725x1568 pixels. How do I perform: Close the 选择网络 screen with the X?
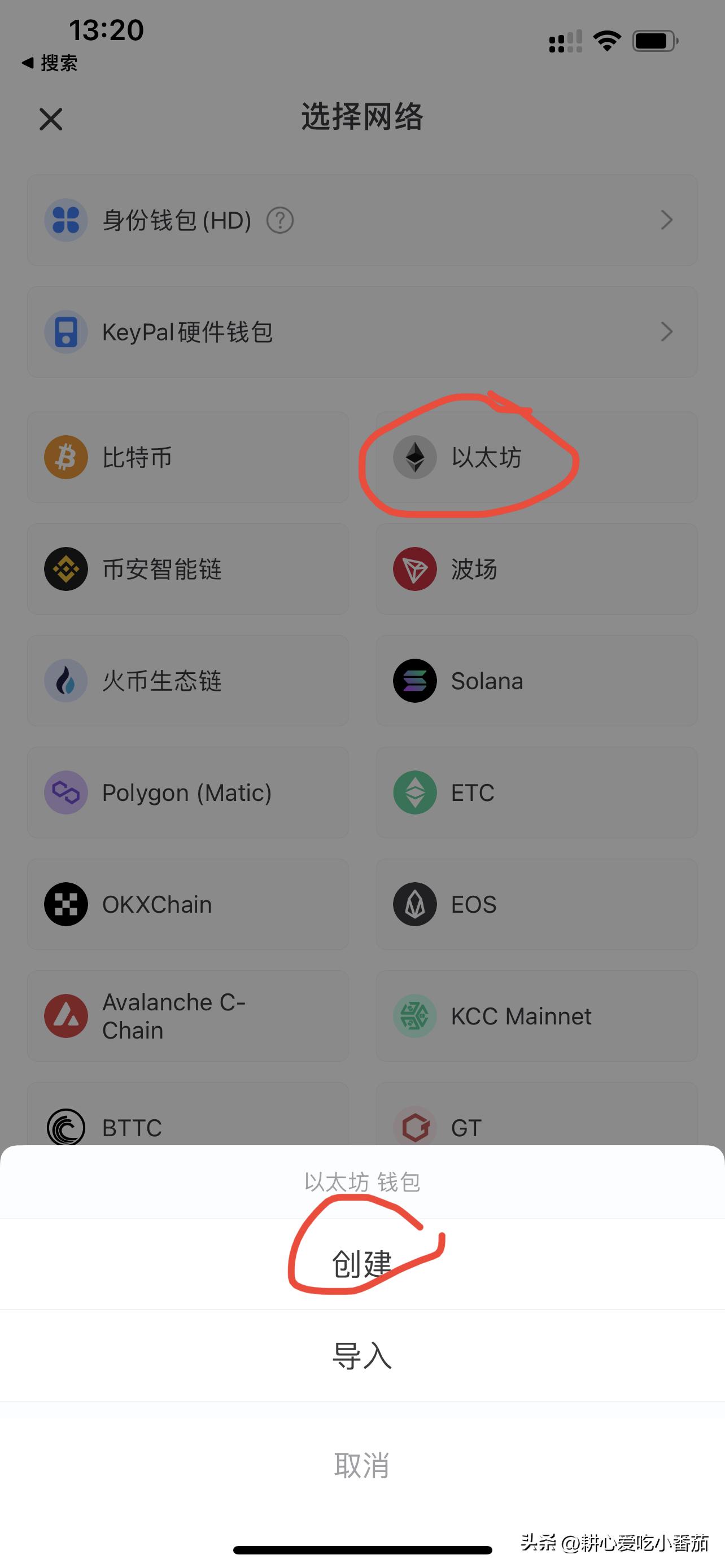pos(51,119)
